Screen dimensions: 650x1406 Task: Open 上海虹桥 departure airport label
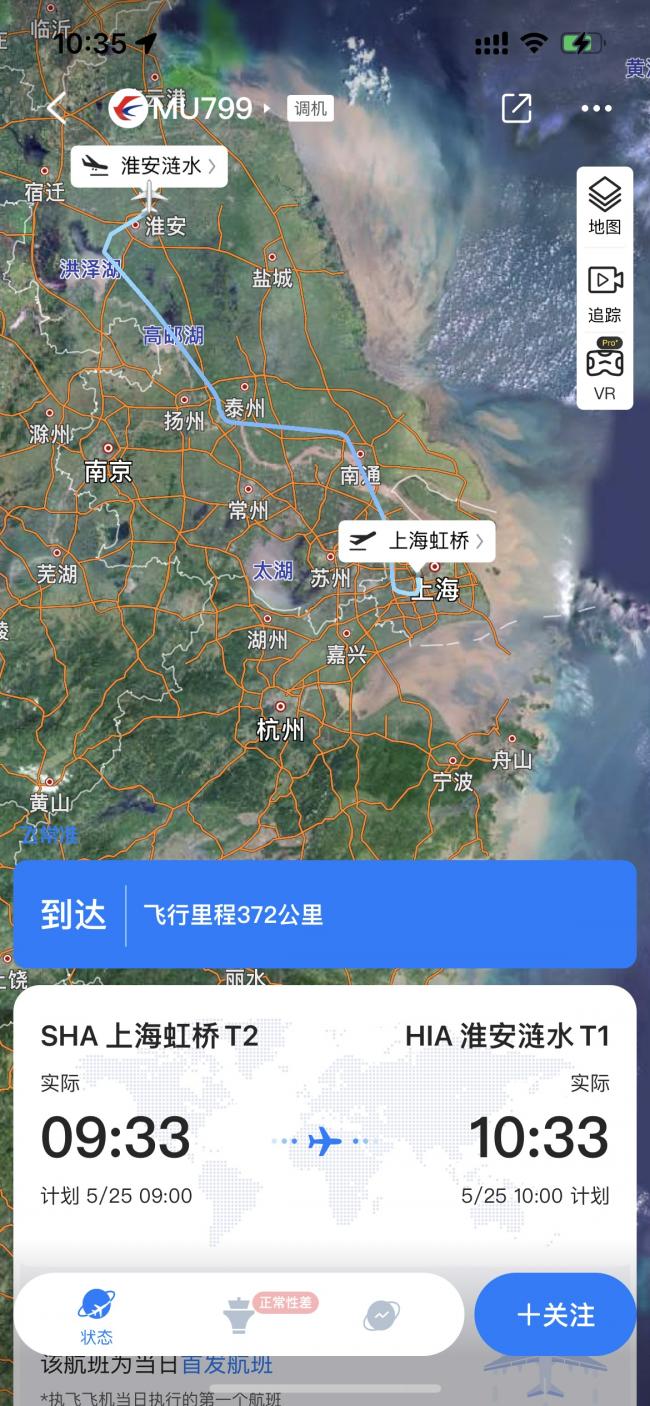click(x=416, y=541)
